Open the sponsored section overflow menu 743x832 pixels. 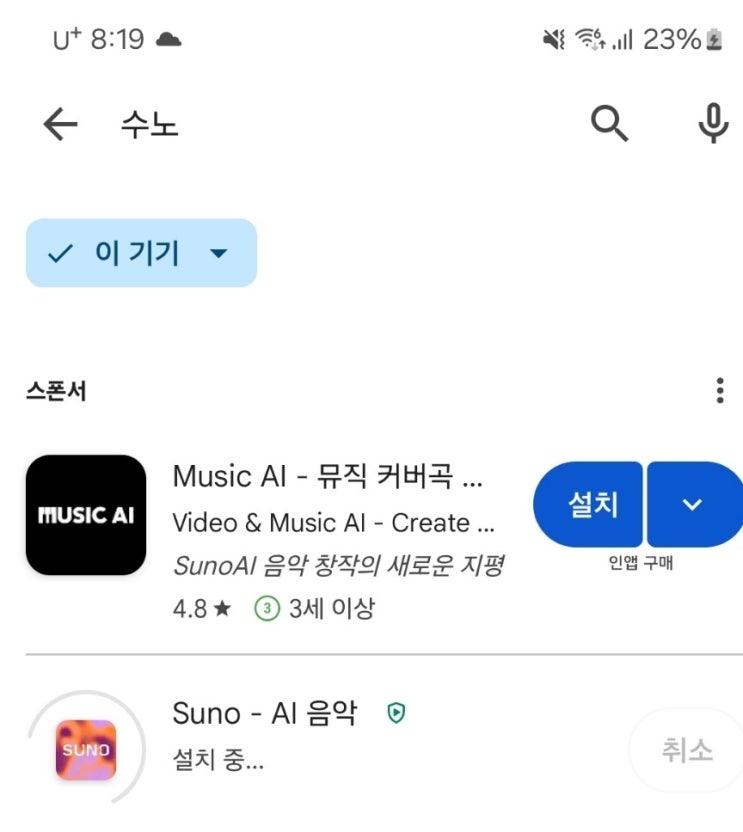coord(720,391)
